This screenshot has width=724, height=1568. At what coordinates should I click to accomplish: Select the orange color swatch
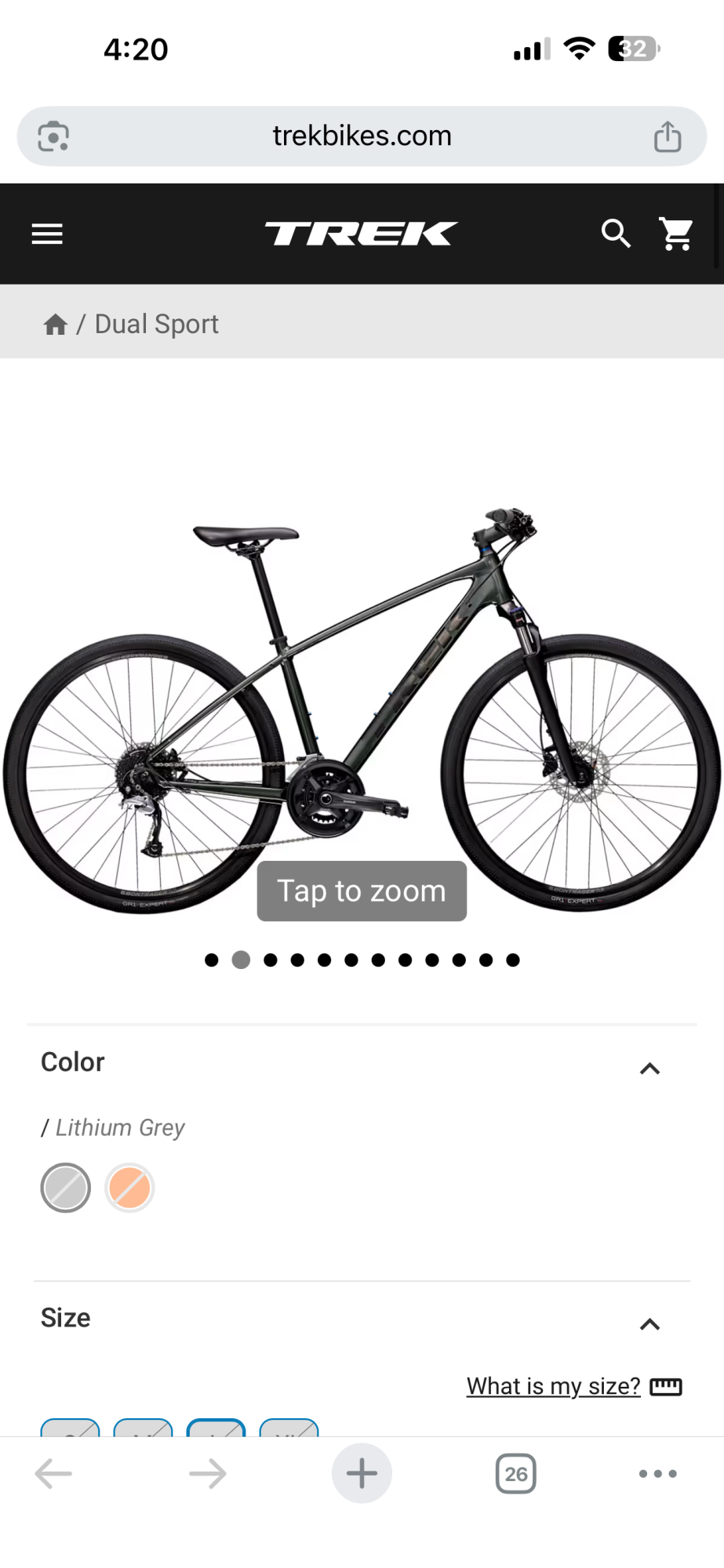[x=129, y=1188]
